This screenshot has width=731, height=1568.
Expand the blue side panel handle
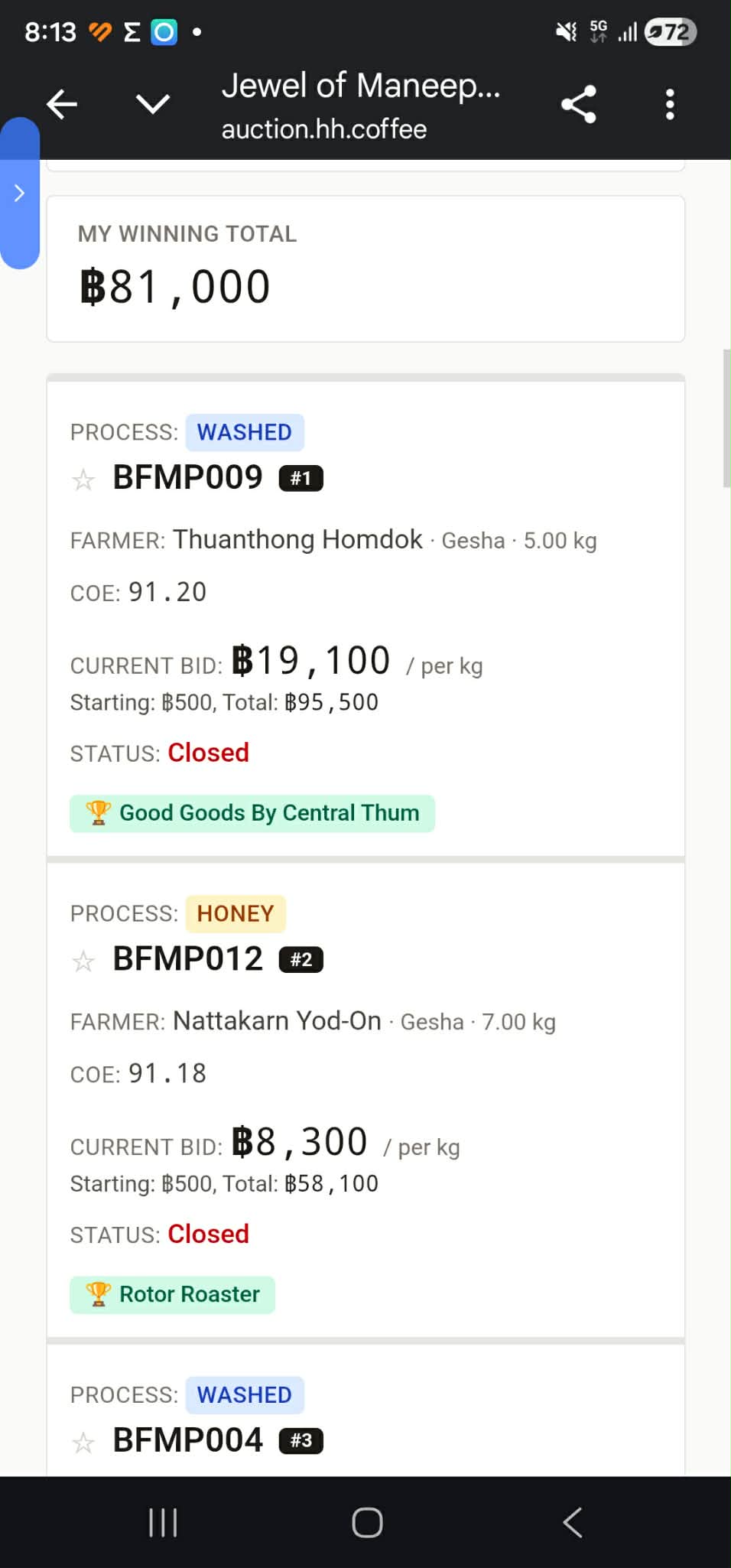20,193
